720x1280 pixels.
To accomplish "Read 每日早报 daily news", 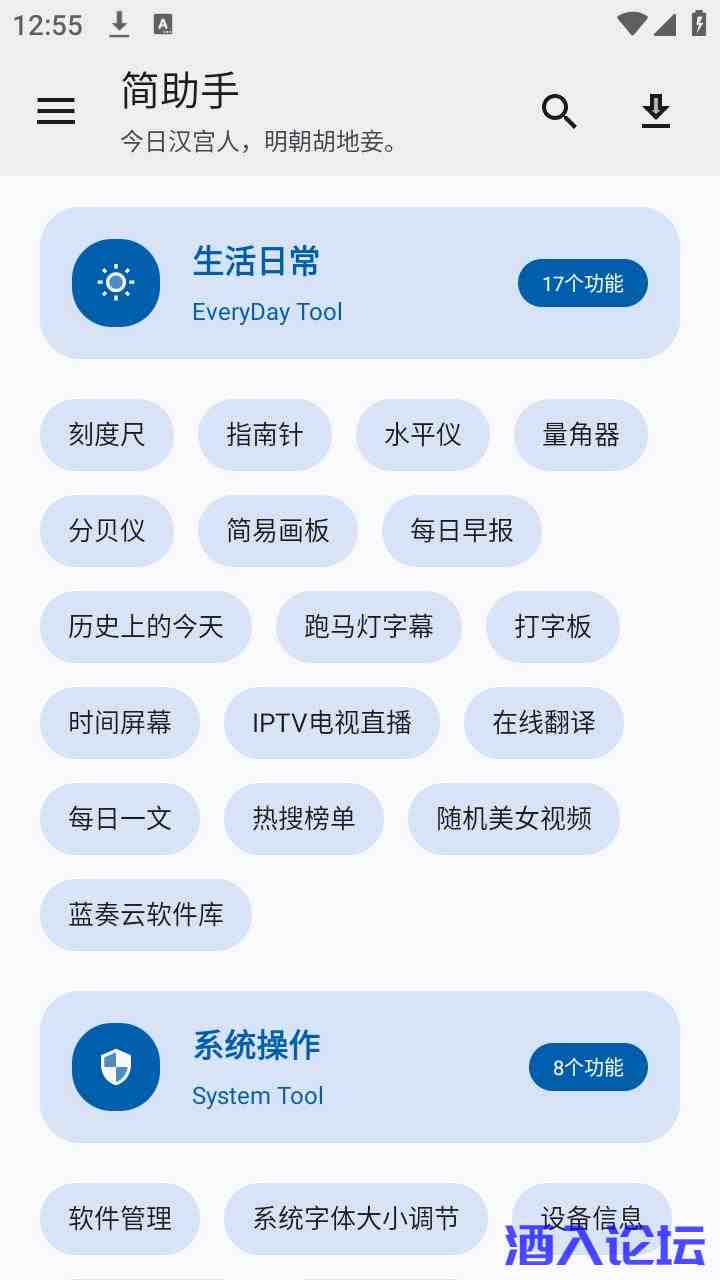I will coord(462,531).
